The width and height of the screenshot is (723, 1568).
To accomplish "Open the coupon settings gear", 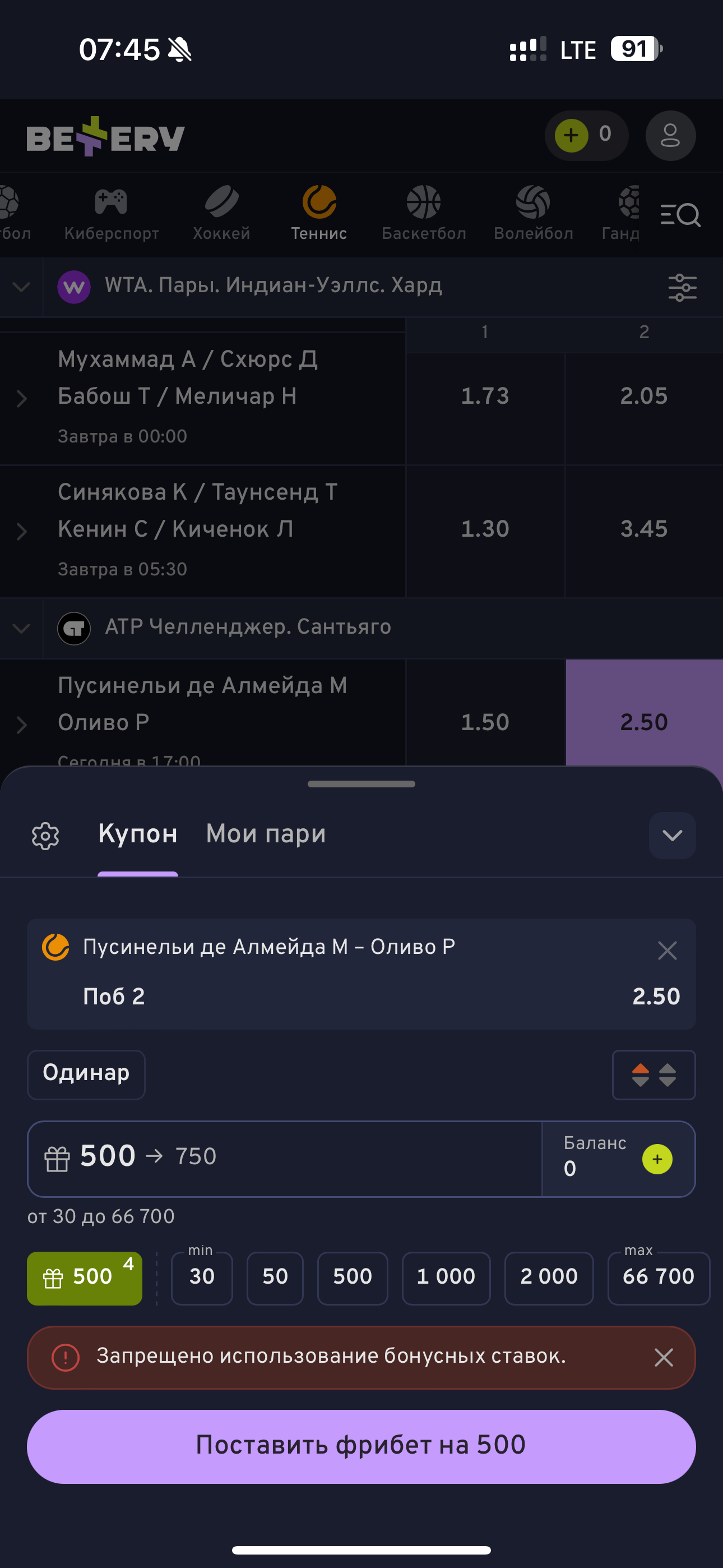I will (45, 836).
